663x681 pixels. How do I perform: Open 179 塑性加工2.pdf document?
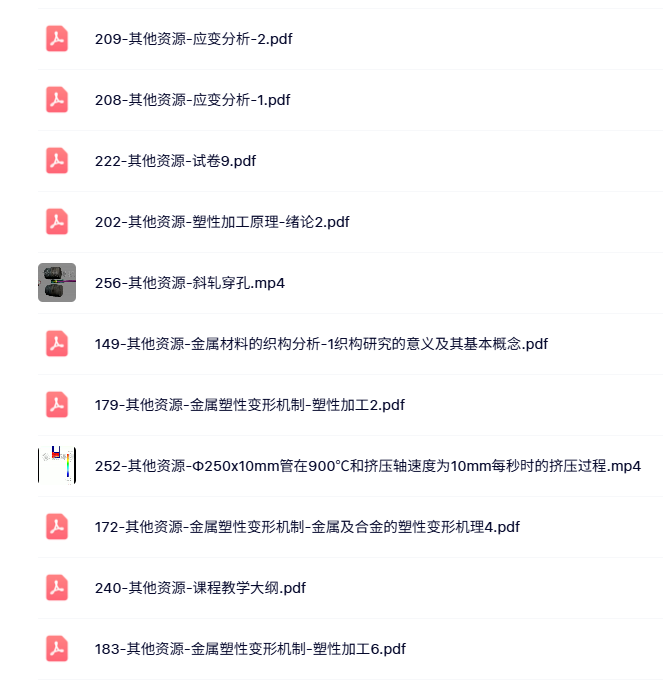click(x=249, y=405)
